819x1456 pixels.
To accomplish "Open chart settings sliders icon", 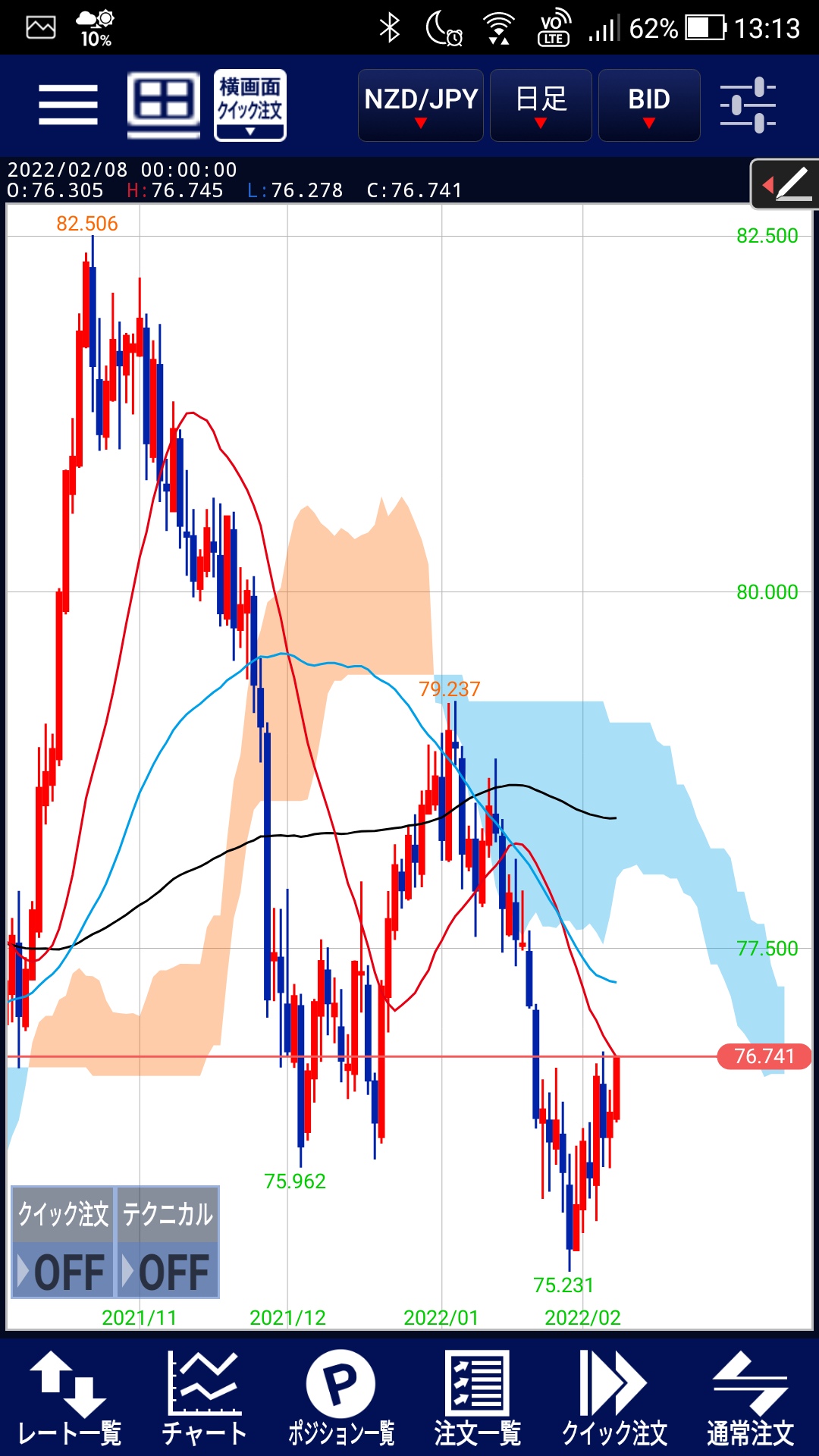I will [748, 105].
